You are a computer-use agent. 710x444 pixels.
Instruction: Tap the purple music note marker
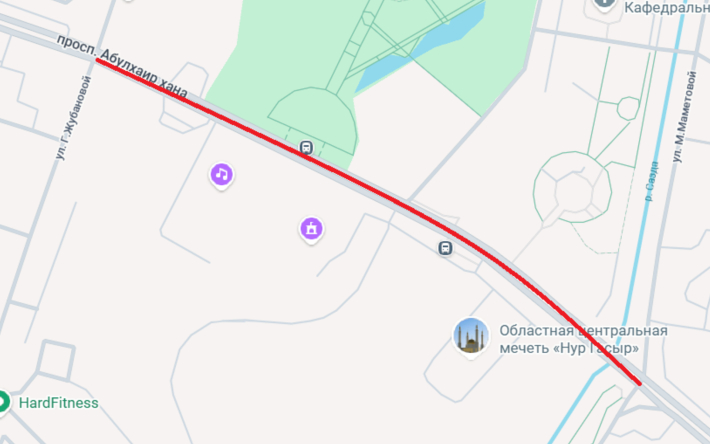(221, 175)
